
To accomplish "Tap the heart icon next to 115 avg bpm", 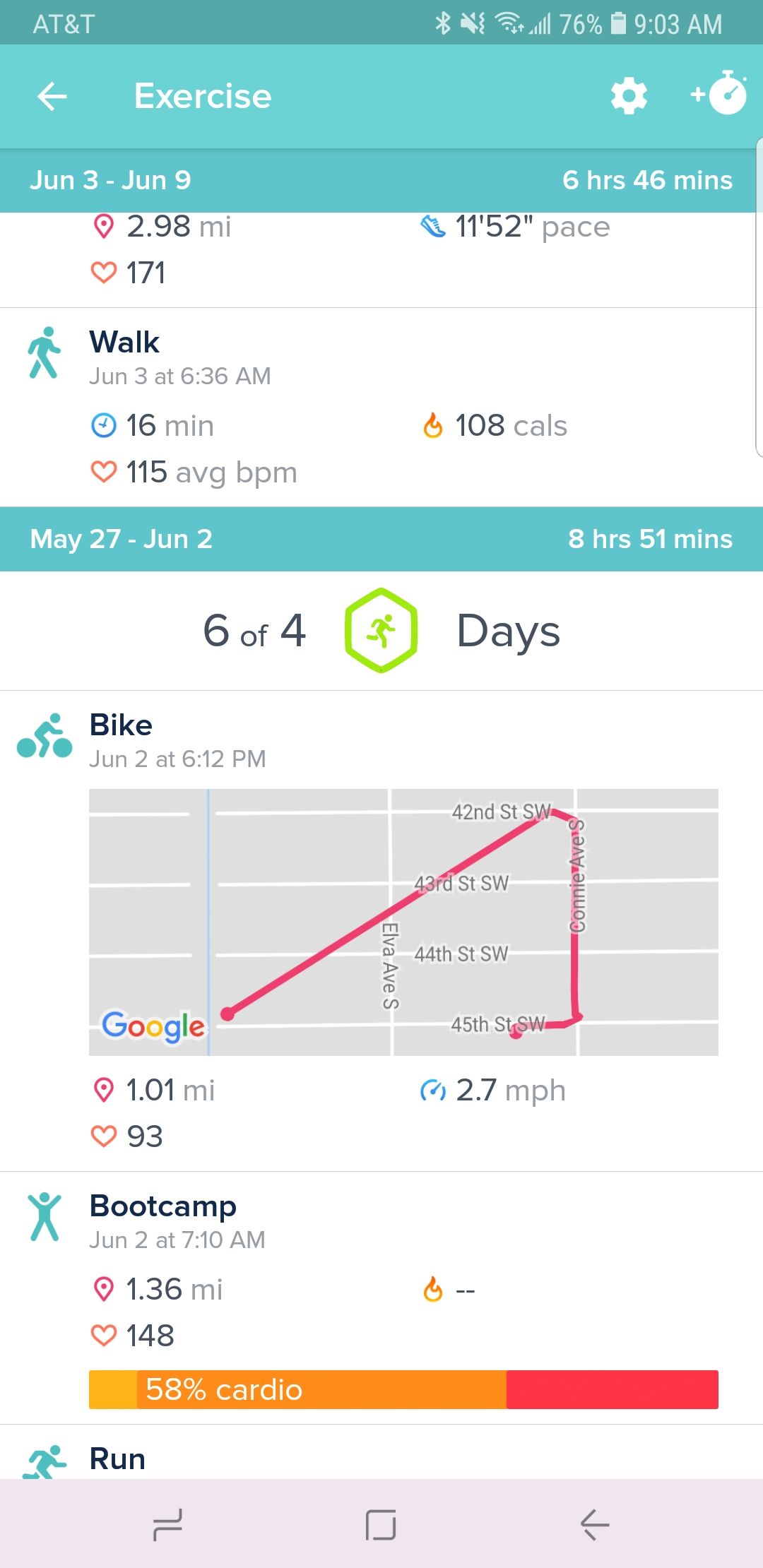I will point(103,472).
